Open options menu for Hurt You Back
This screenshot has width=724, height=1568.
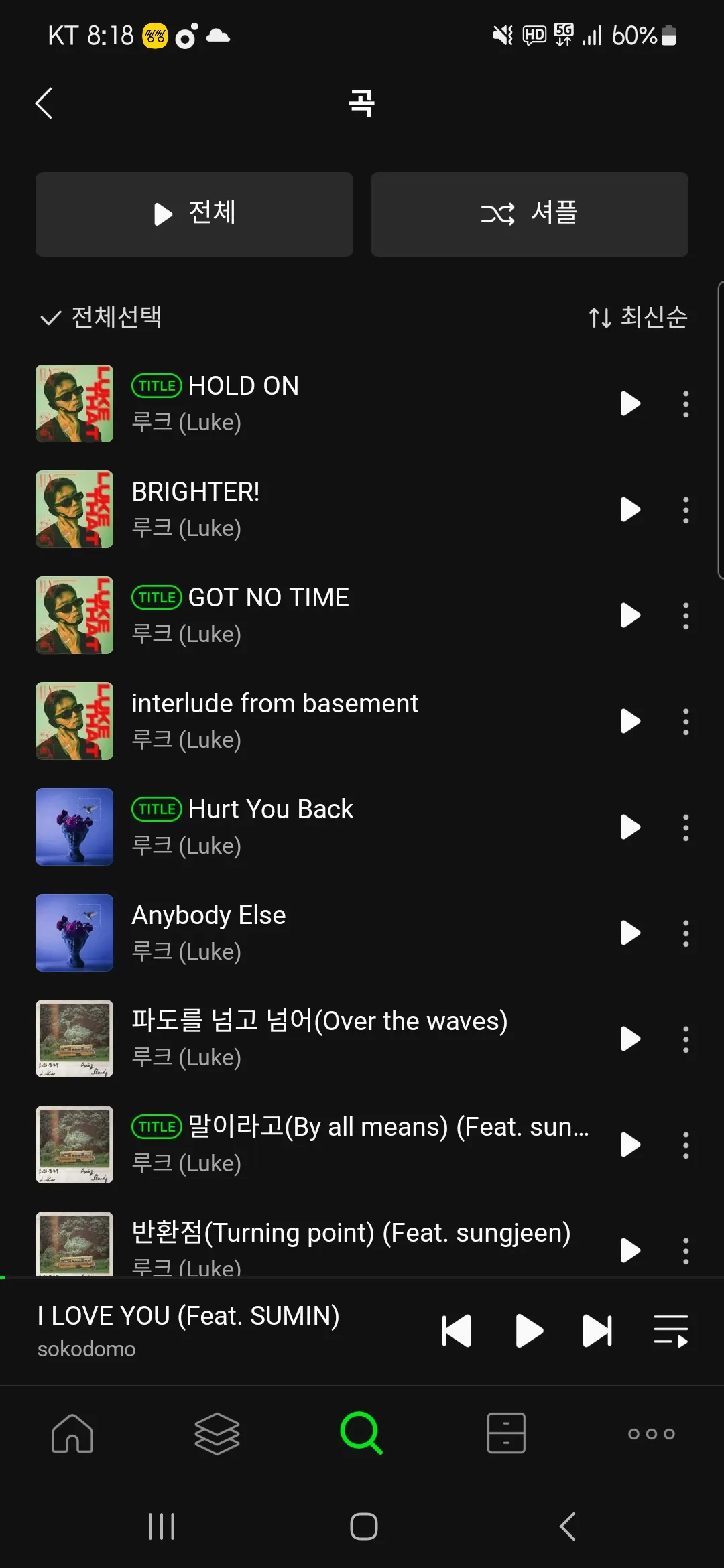686,827
